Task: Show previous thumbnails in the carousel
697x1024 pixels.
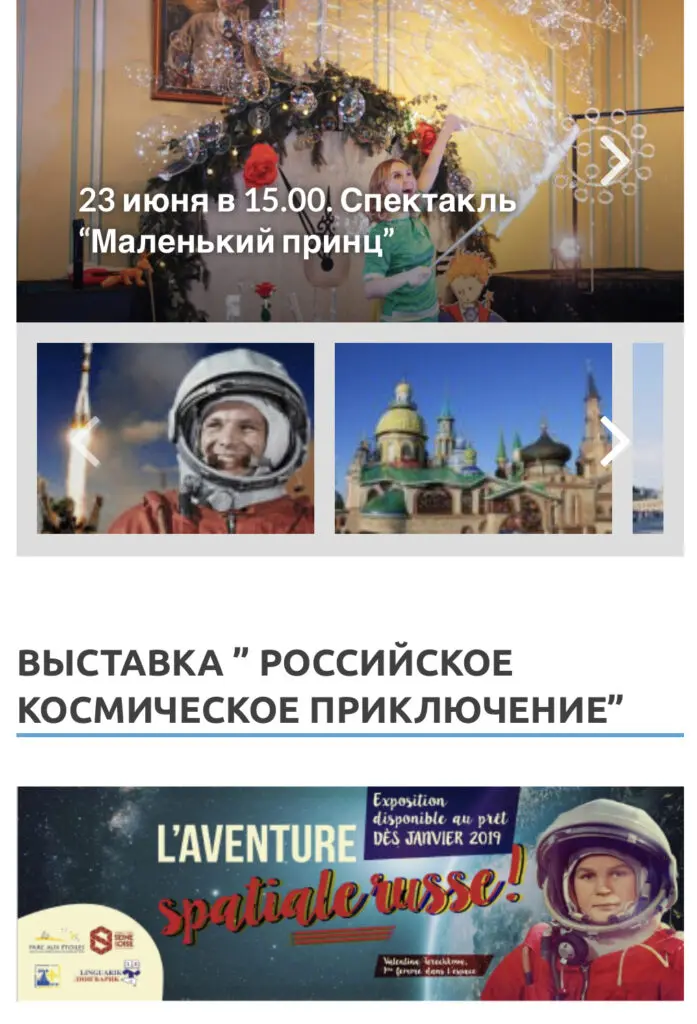Action: click(85, 441)
